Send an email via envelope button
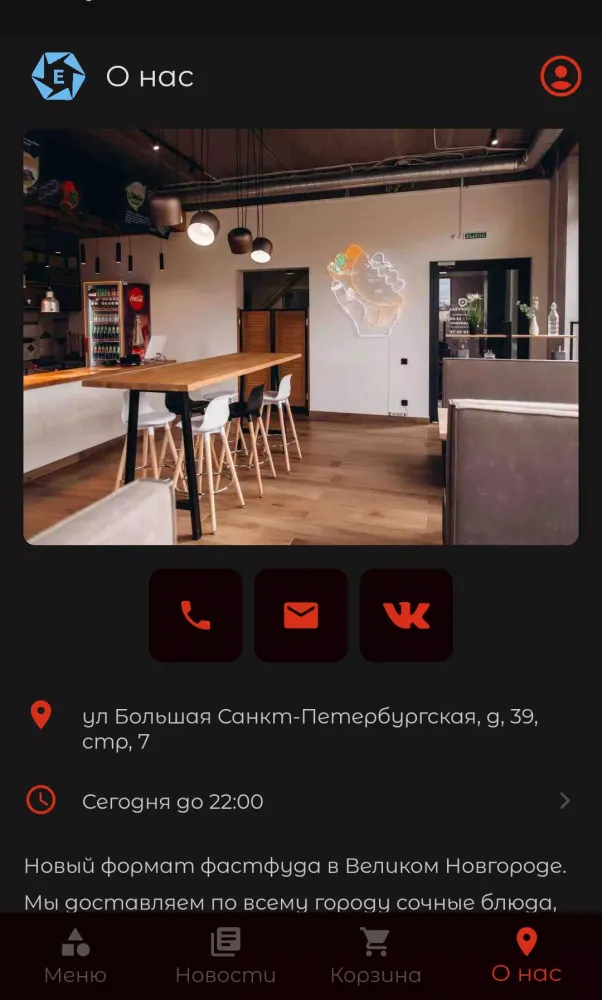This screenshot has height=1000, width=602. (301, 615)
